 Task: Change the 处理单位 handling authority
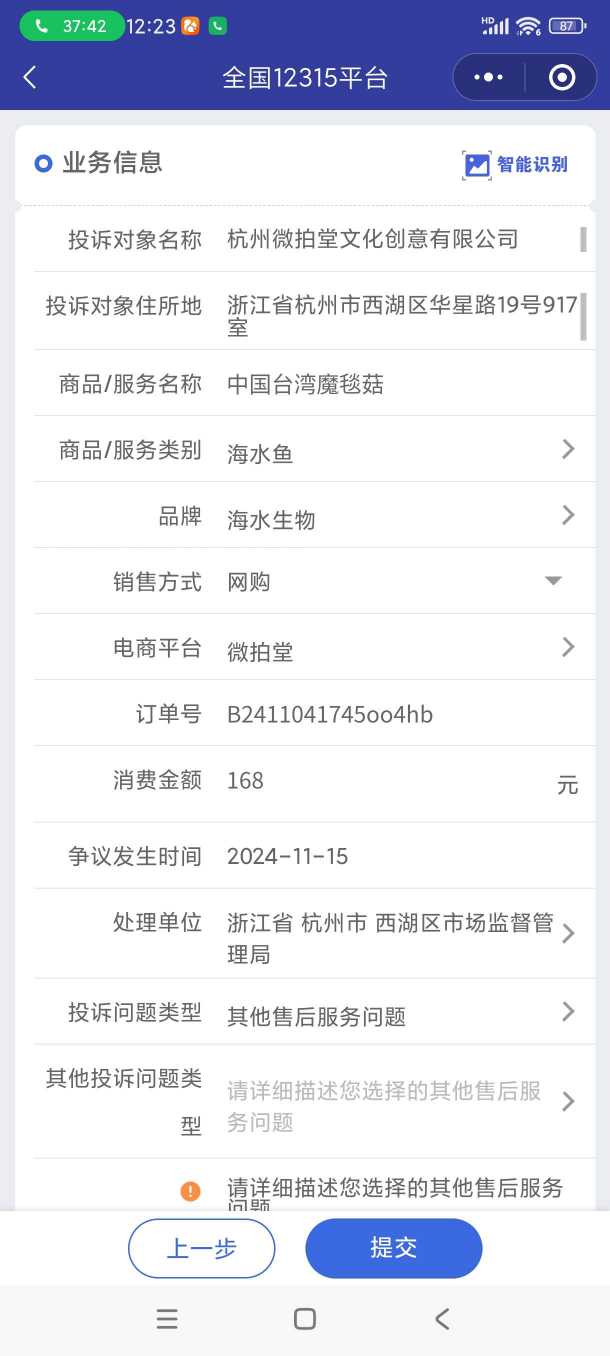pyautogui.click(x=400, y=937)
